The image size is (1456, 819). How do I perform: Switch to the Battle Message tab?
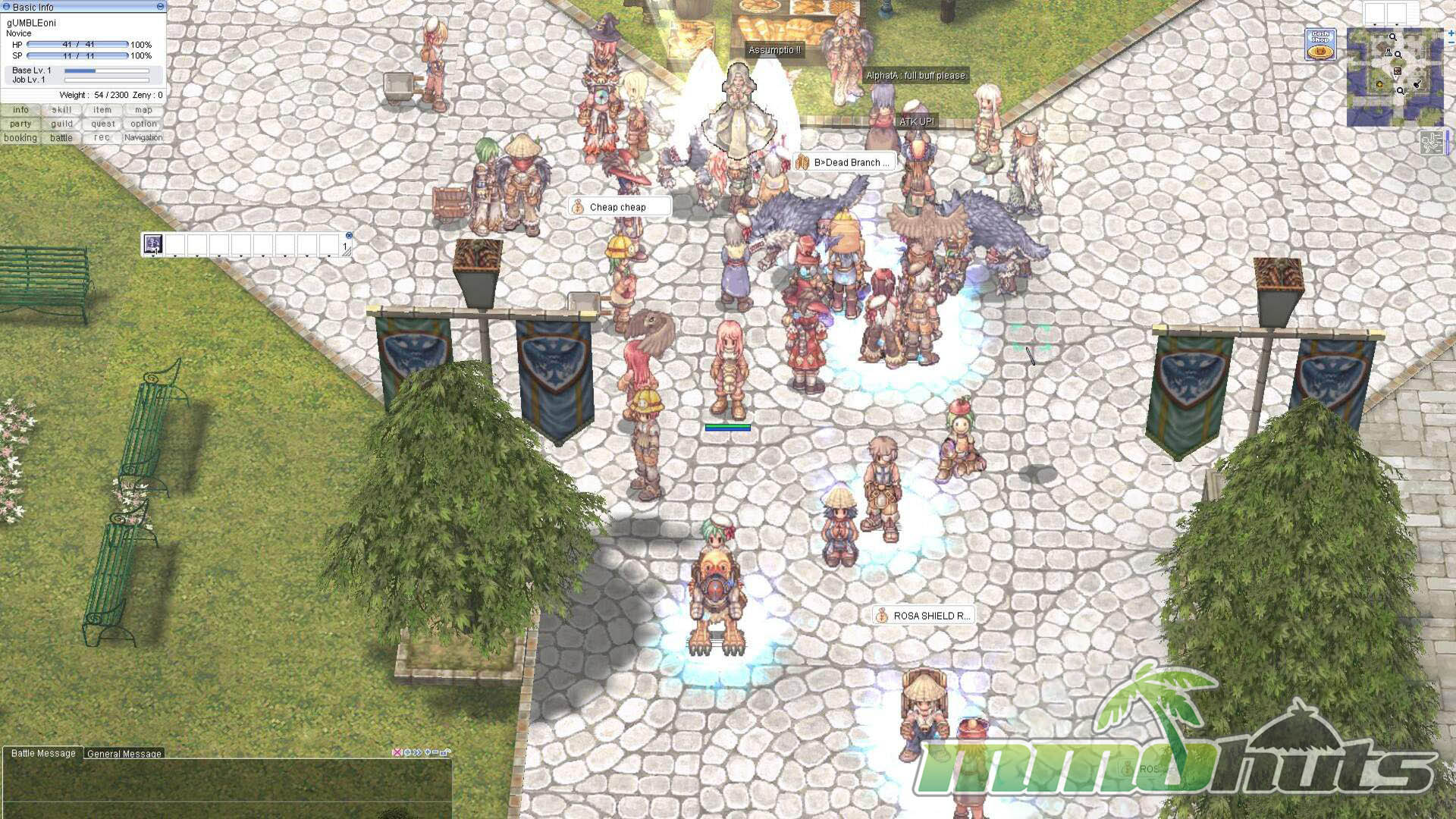(x=43, y=753)
